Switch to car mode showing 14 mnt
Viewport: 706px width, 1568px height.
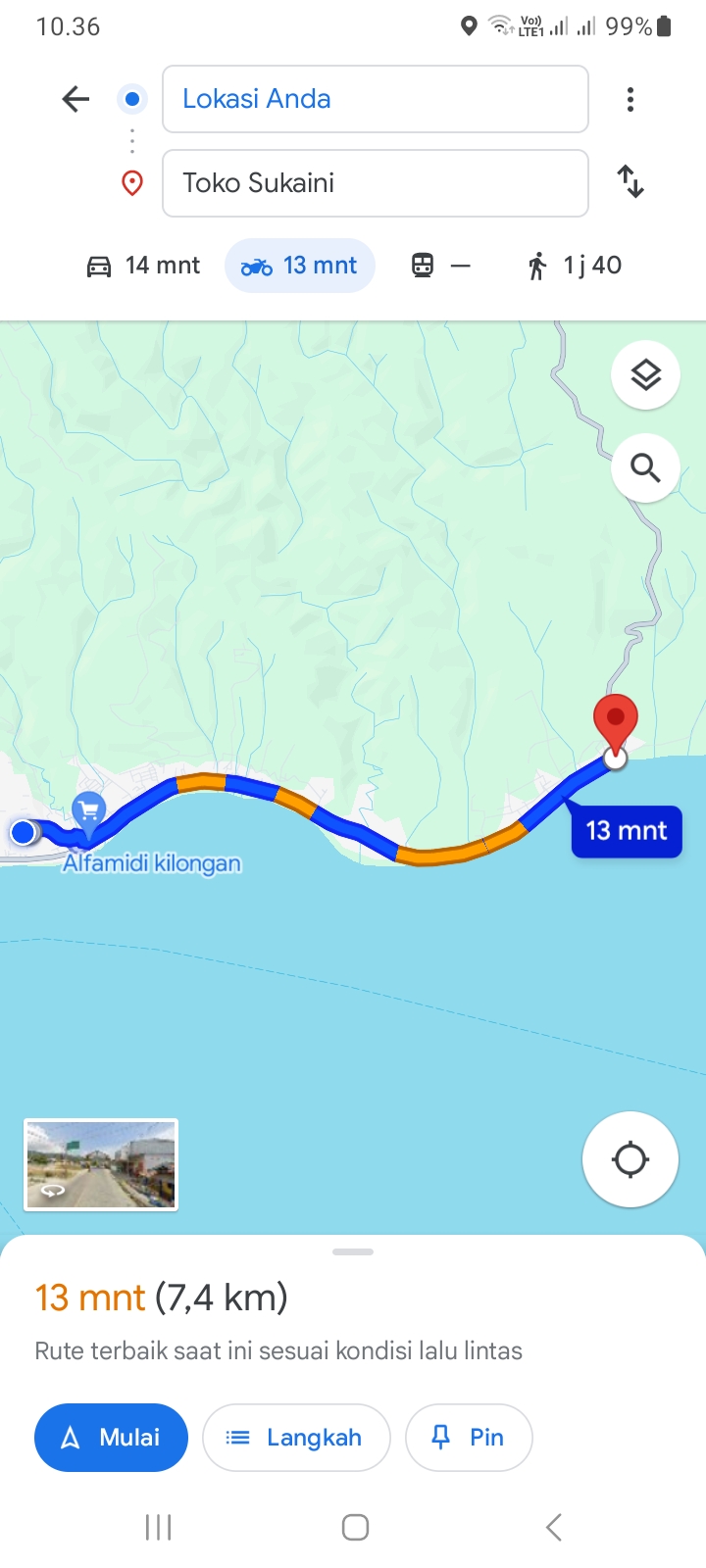pyautogui.click(x=143, y=266)
